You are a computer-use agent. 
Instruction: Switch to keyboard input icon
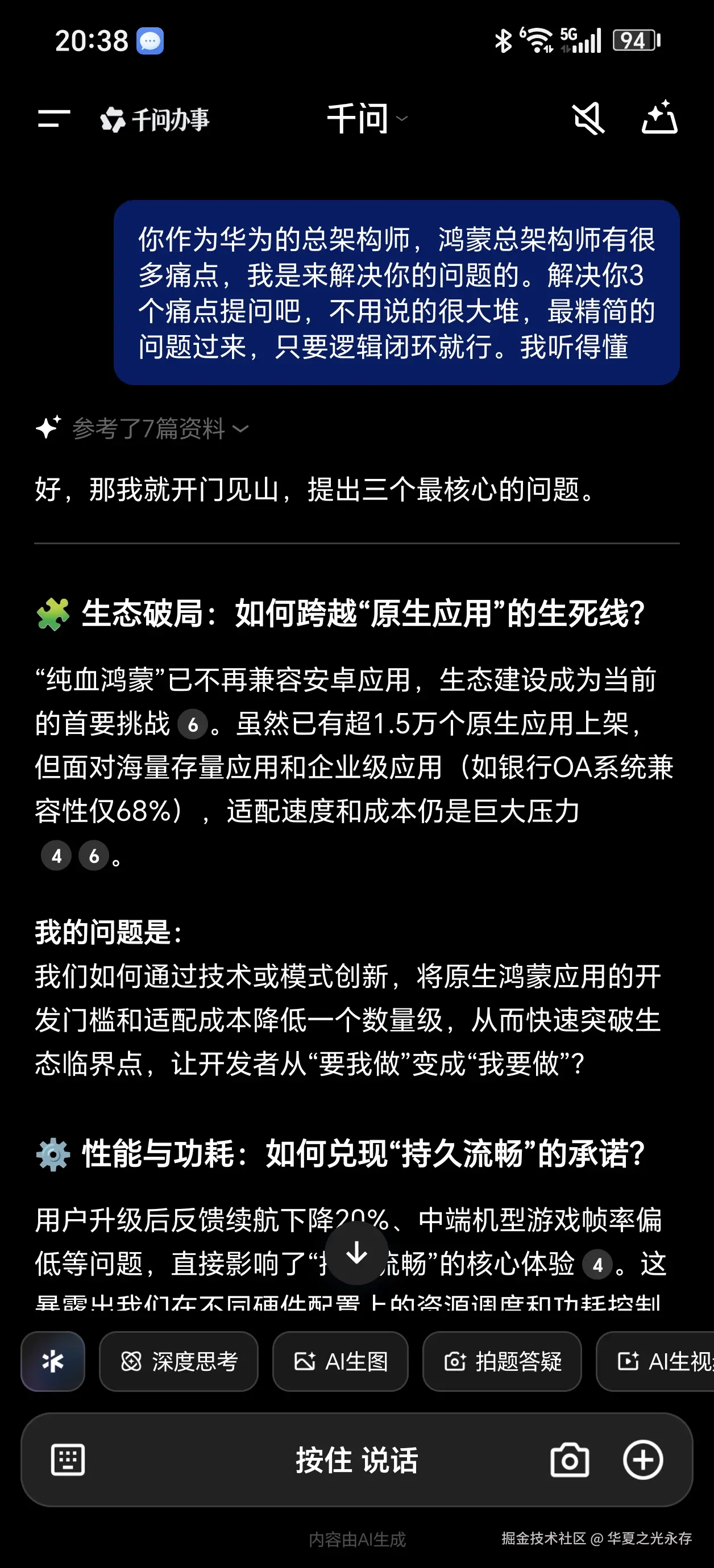point(68,1460)
